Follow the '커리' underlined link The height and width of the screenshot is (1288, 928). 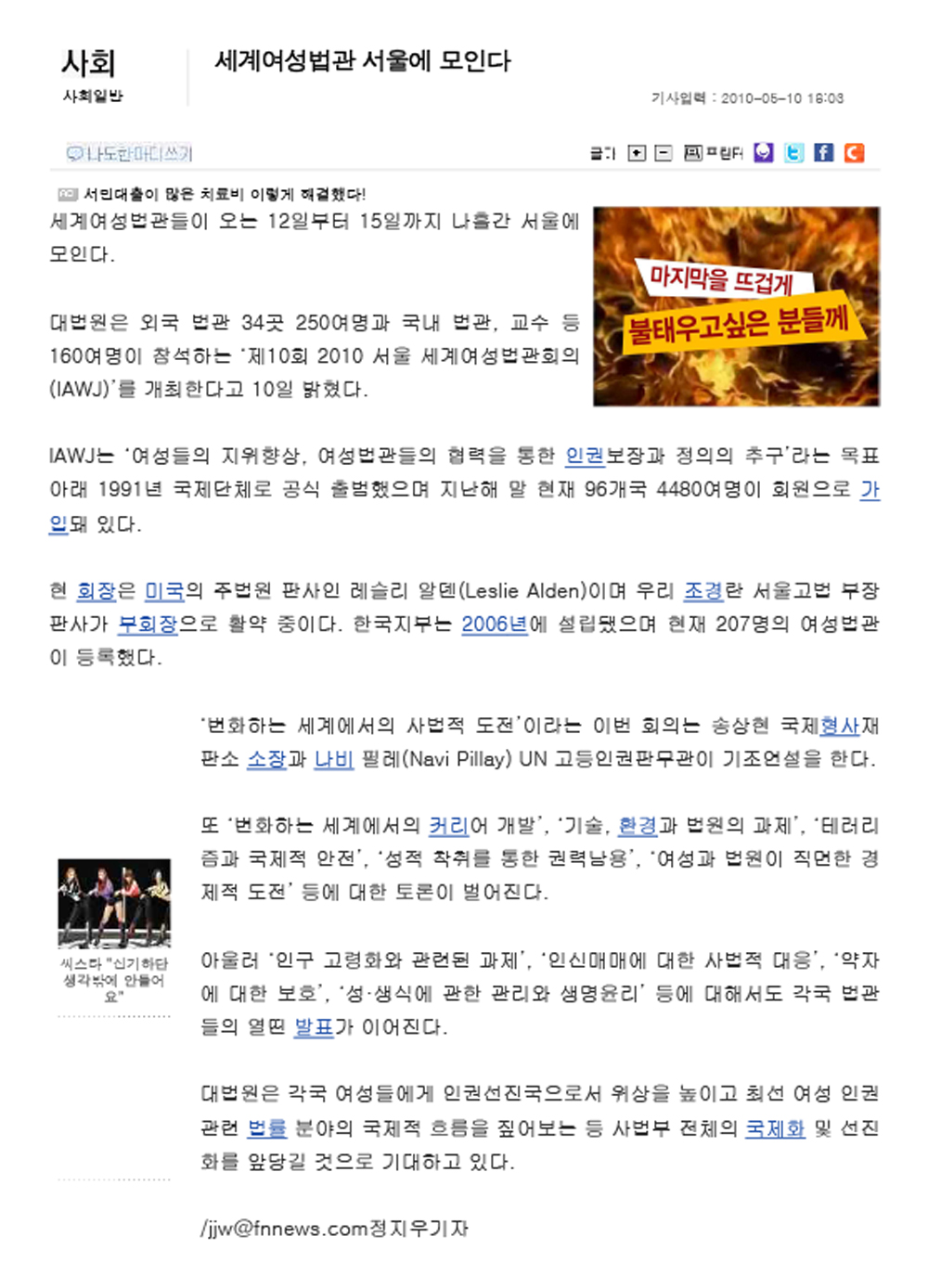448,825
